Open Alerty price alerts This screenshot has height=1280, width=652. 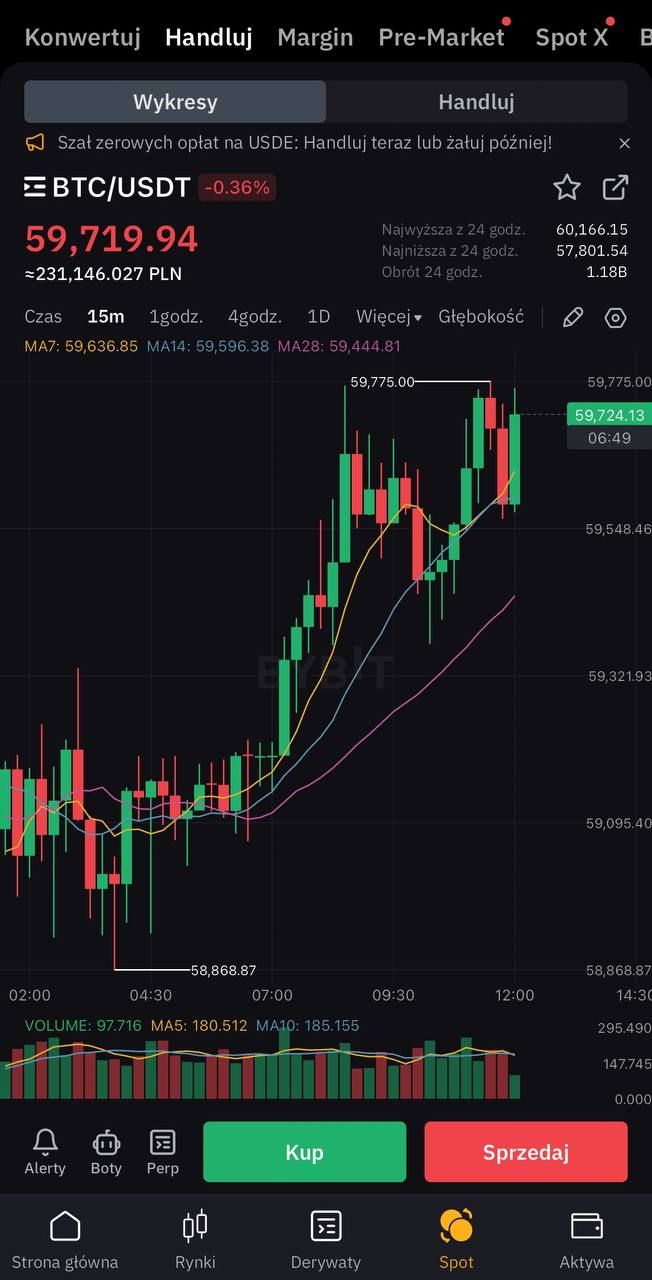(x=45, y=1152)
